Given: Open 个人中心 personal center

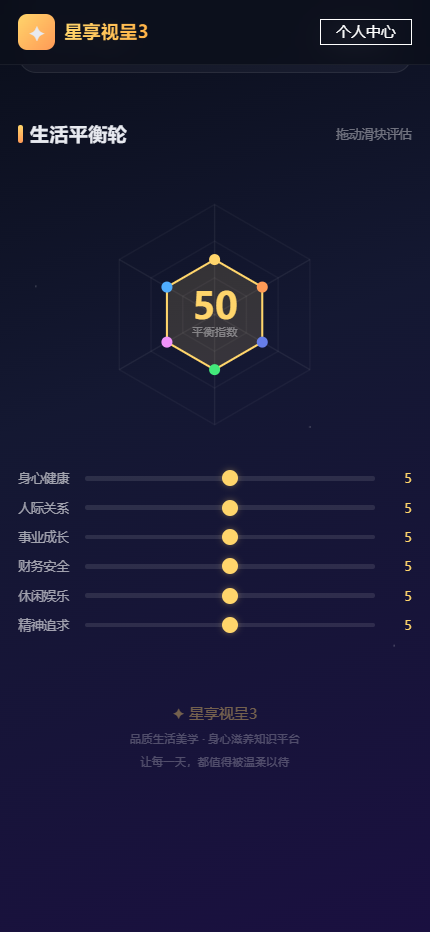Looking at the screenshot, I should click(366, 32).
